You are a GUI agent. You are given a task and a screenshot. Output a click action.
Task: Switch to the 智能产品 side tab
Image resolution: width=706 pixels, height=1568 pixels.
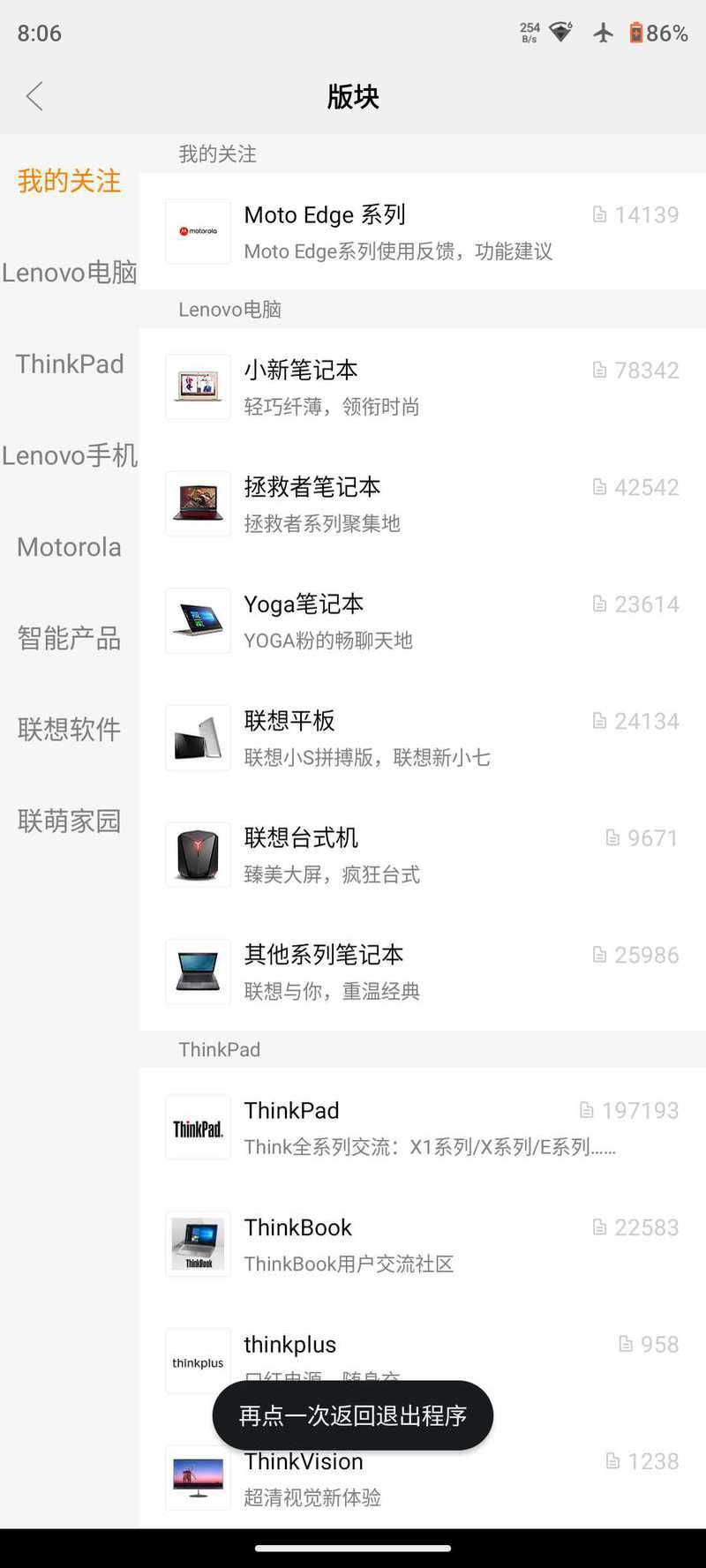coord(69,638)
